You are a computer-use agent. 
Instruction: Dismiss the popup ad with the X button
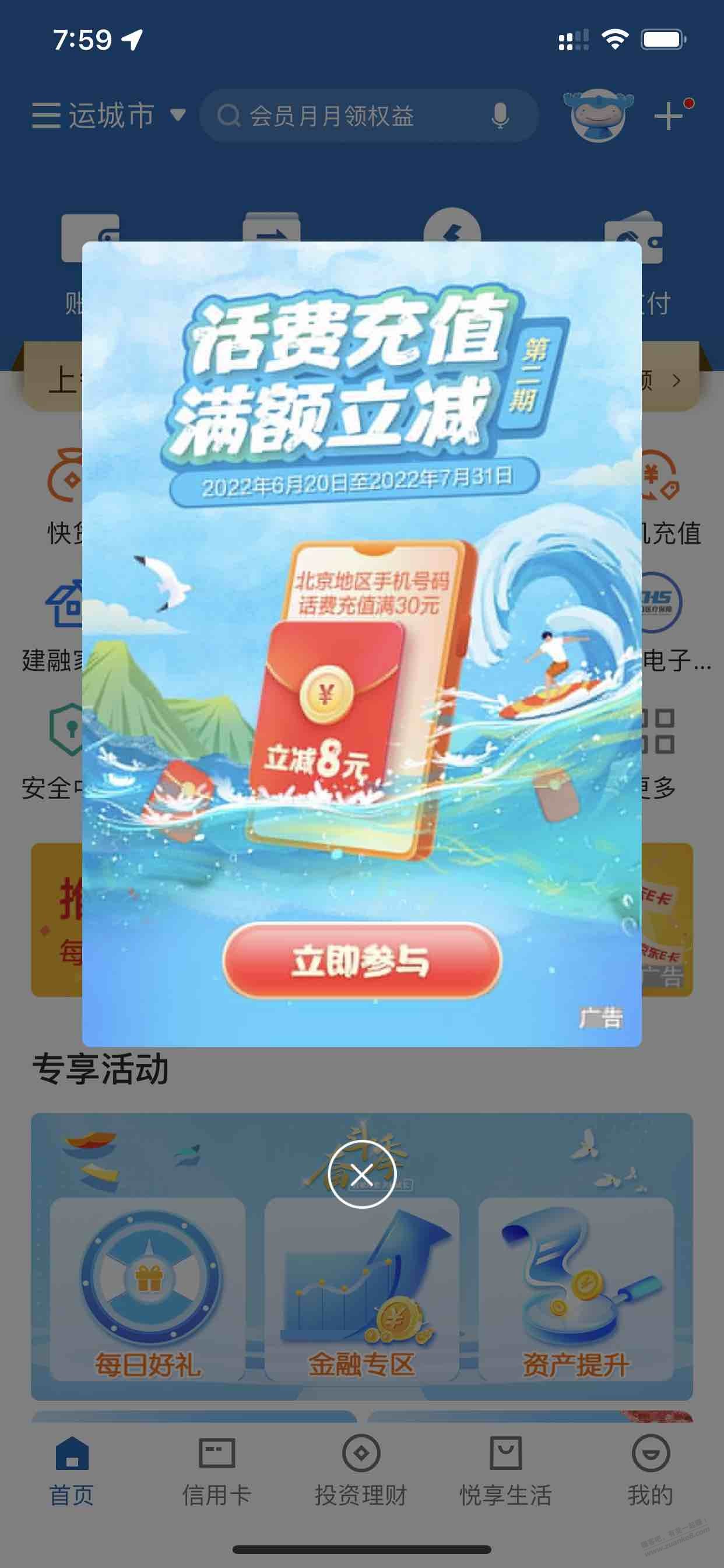(x=362, y=1174)
